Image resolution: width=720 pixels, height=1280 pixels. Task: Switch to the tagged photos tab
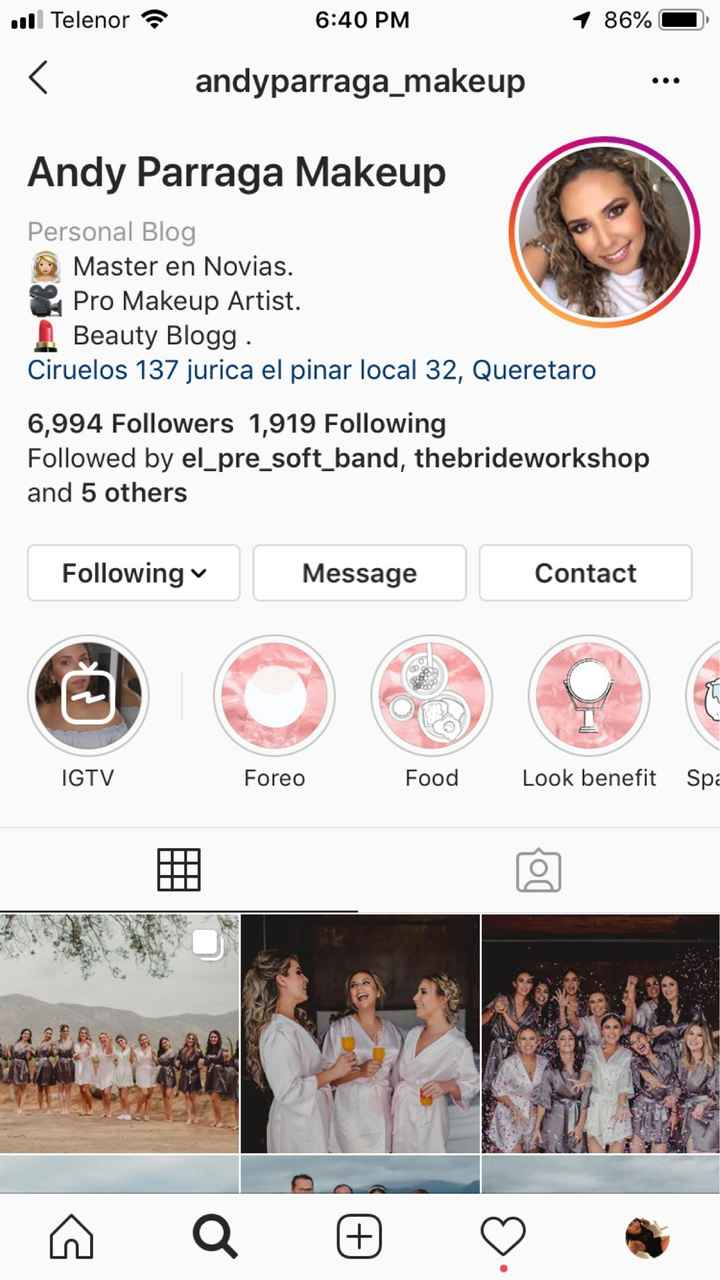coord(539,870)
